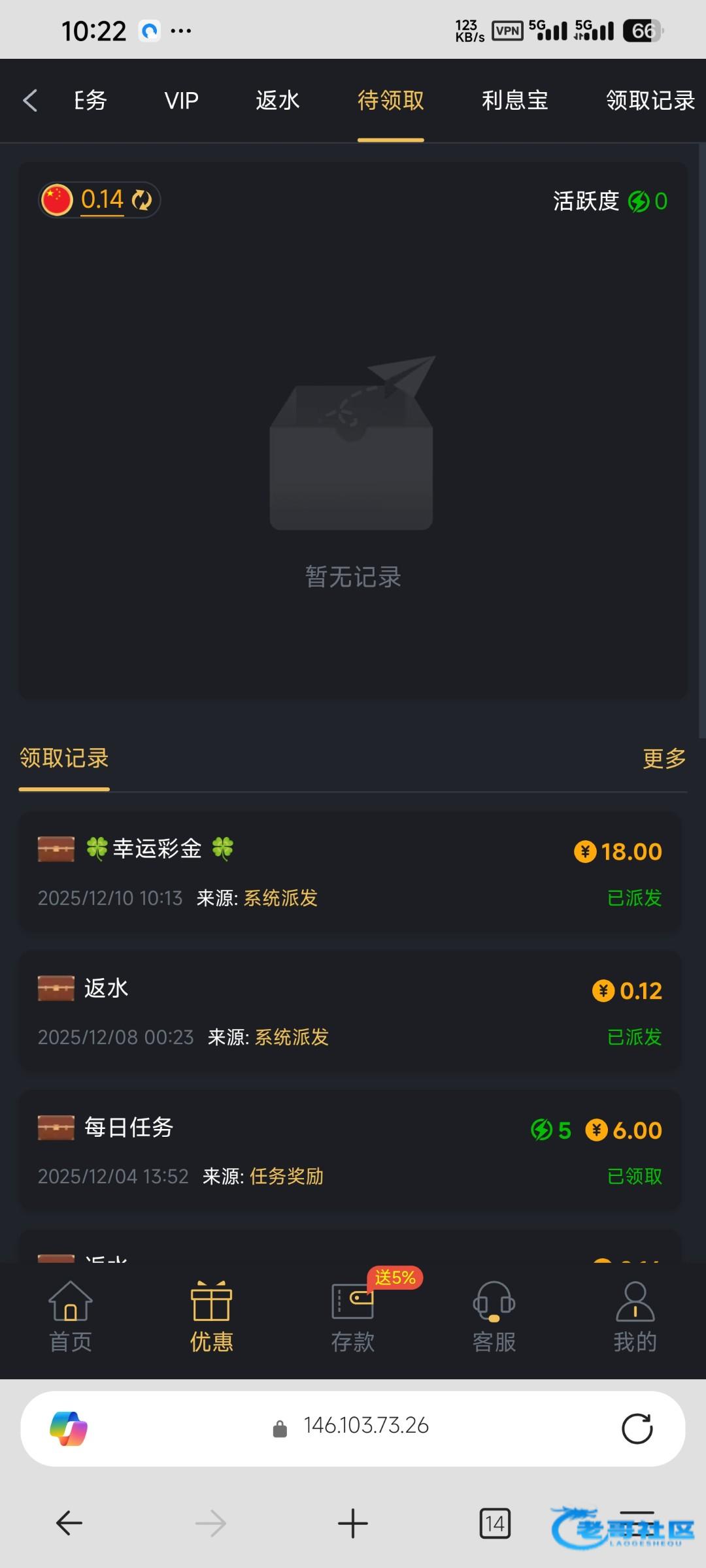Switch to the 利息宝 tab
Screen dimensions: 706x1568
click(x=514, y=101)
